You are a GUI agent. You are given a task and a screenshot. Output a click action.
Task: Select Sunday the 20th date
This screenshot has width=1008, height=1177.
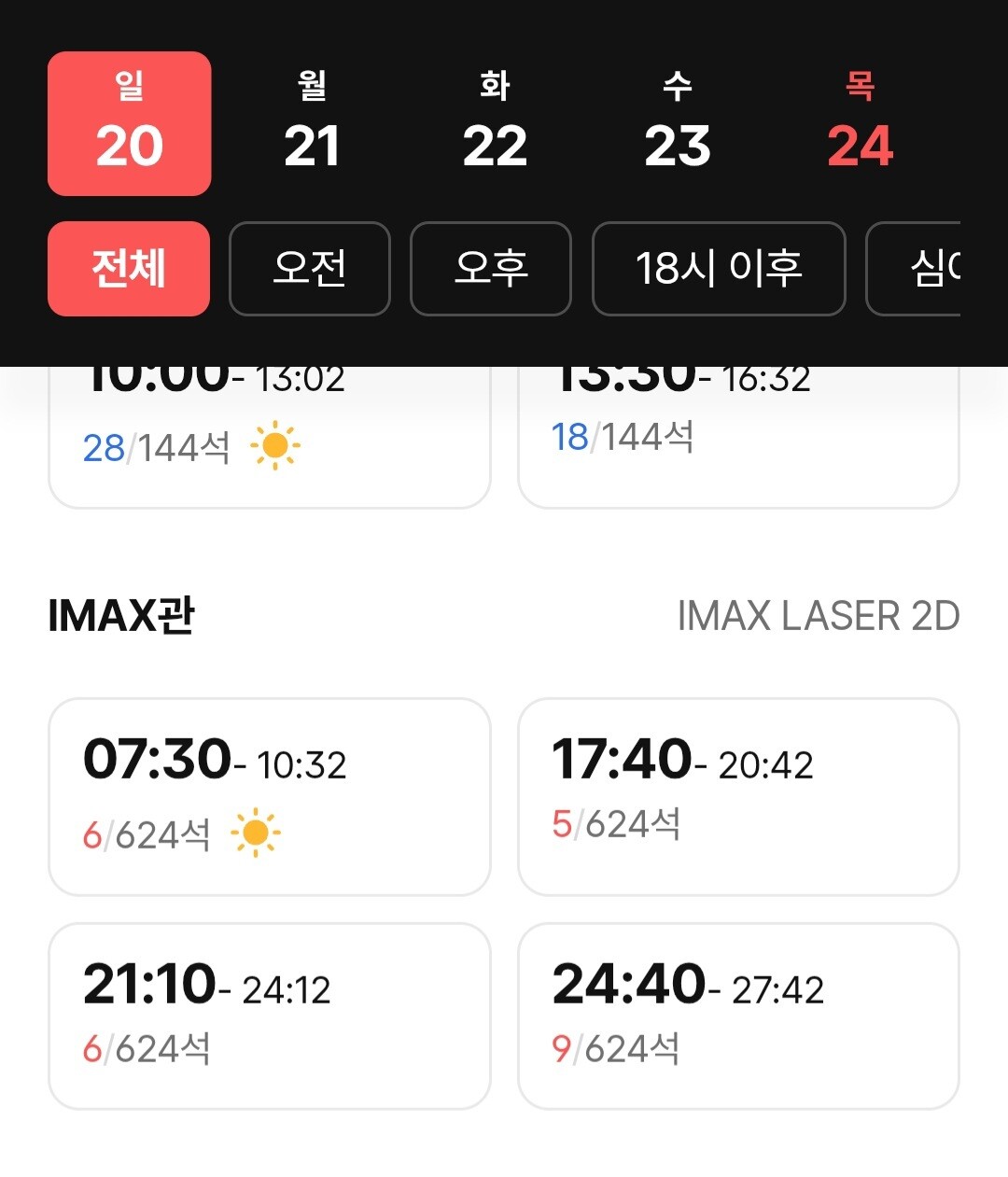click(130, 123)
